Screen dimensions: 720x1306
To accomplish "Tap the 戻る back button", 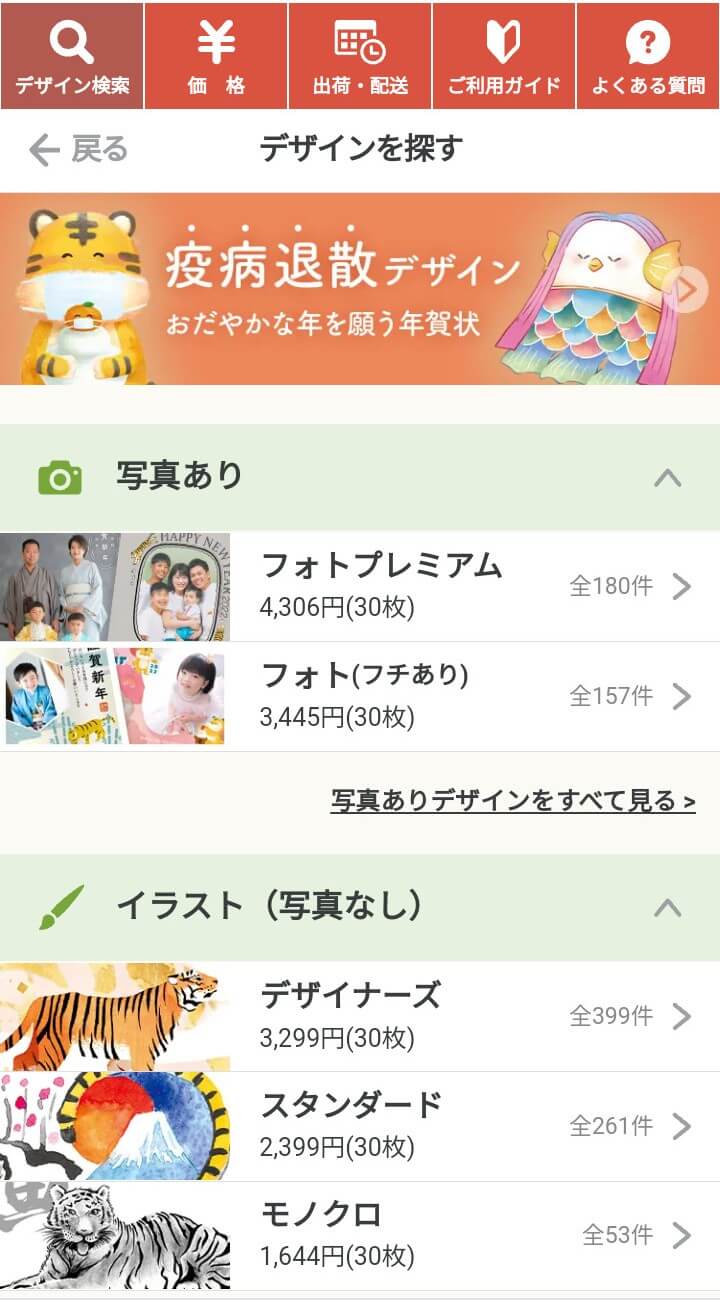I will [x=78, y=150].
